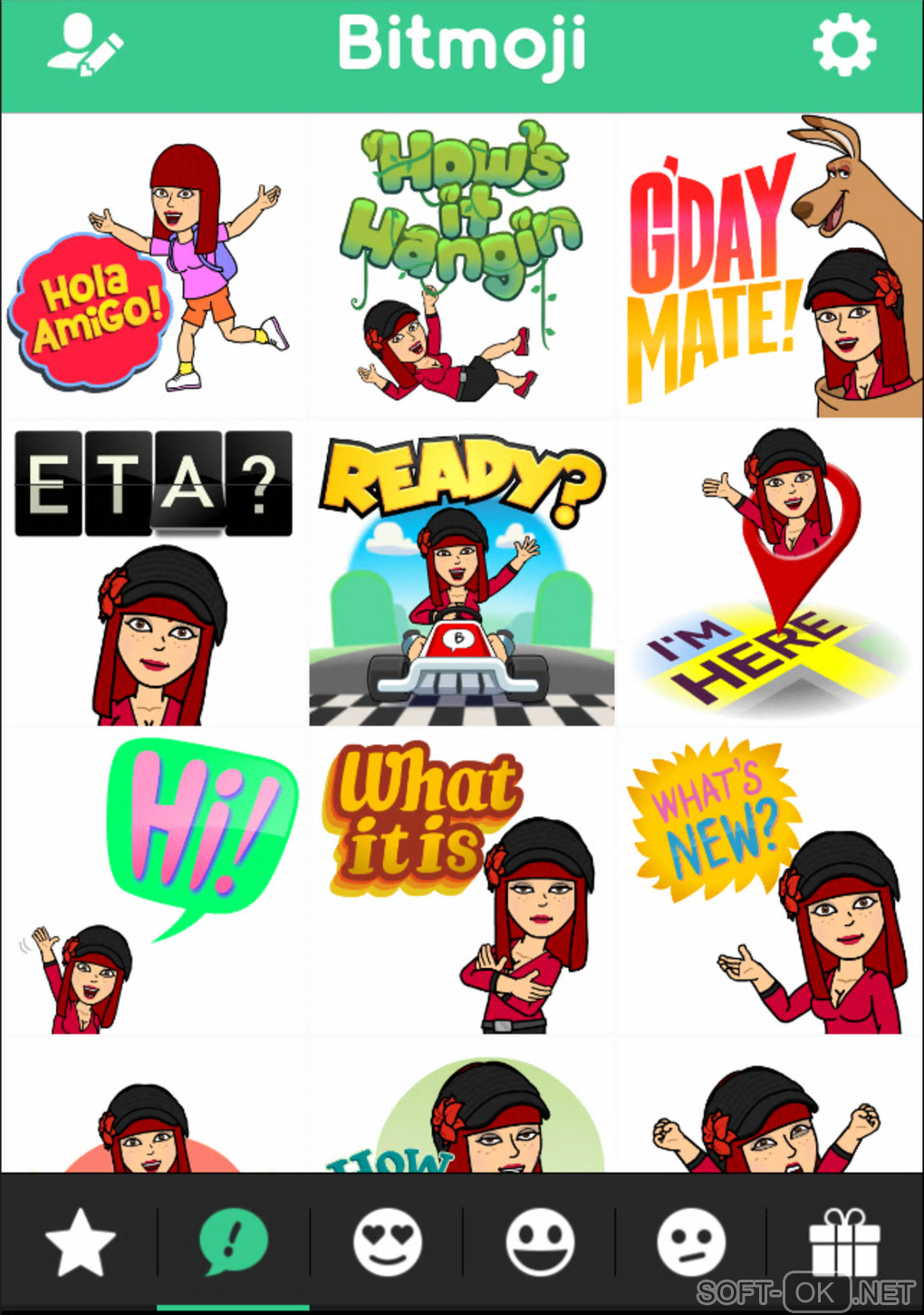This screenshot has height=1315, width=924.
Task: Open the edit avatar icon
Action: (85, 45)
